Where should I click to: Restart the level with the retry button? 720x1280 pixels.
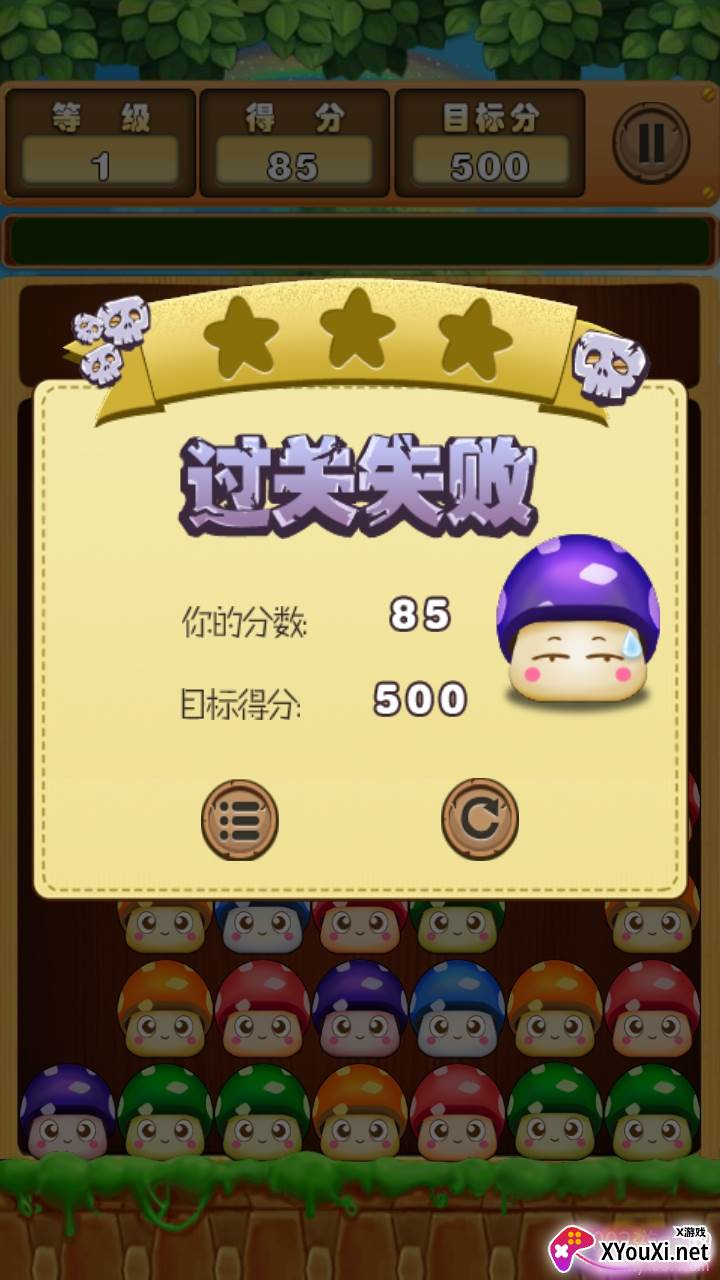tap(480, 820)
